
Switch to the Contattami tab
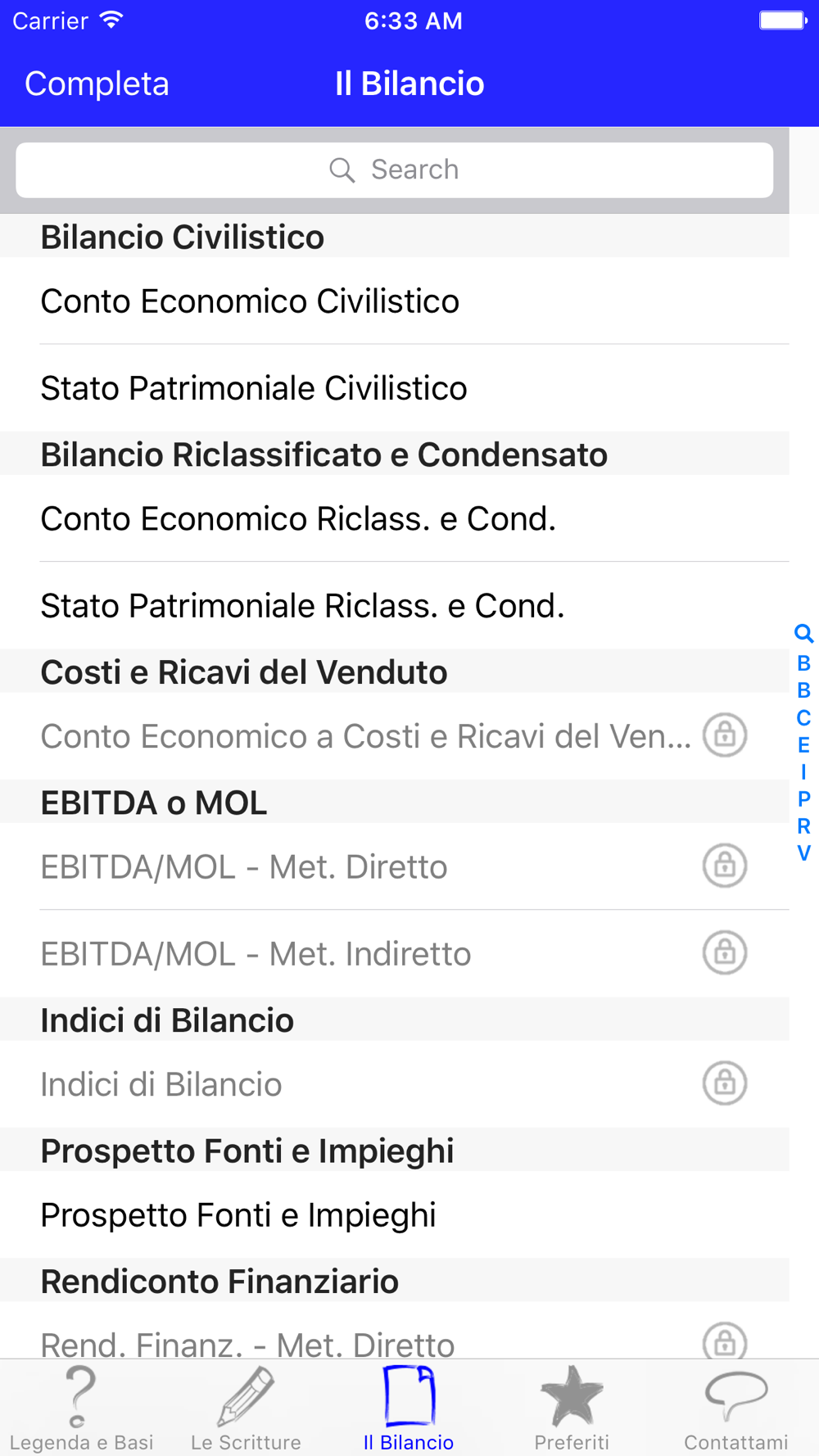tap(736, 1409)
